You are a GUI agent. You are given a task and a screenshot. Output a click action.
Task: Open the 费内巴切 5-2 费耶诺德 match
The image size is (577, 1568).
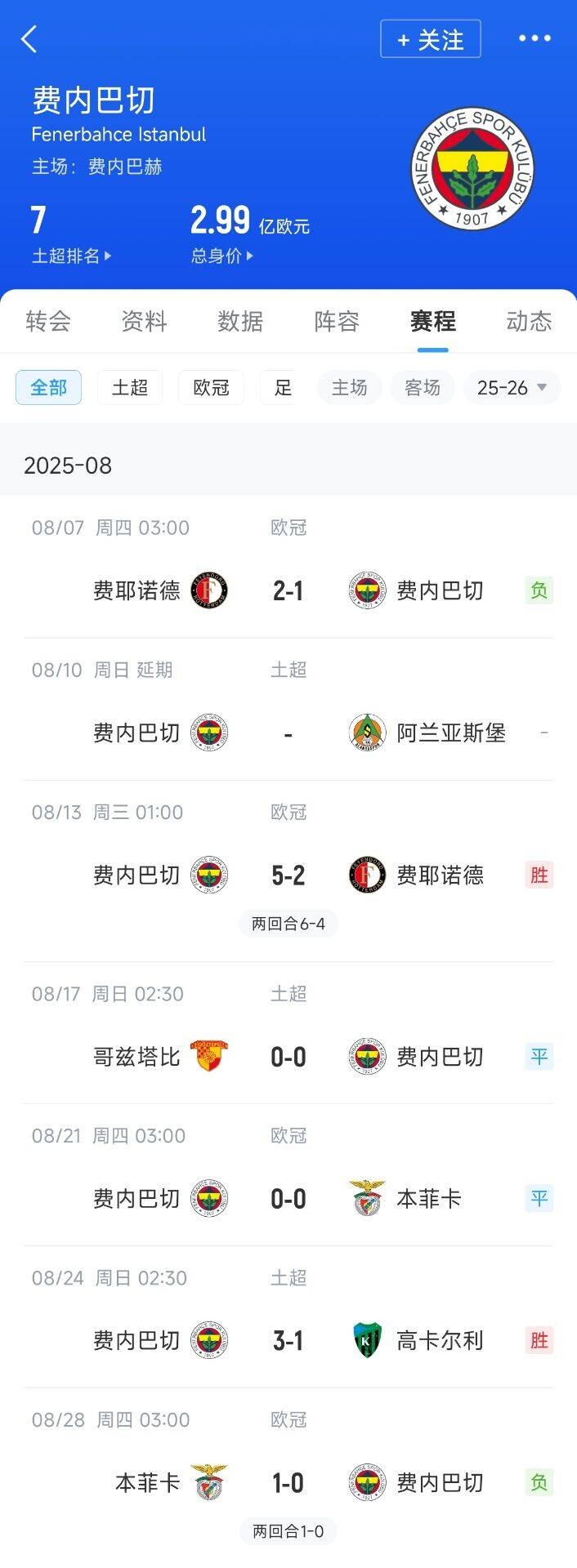(x=288, y=875)
